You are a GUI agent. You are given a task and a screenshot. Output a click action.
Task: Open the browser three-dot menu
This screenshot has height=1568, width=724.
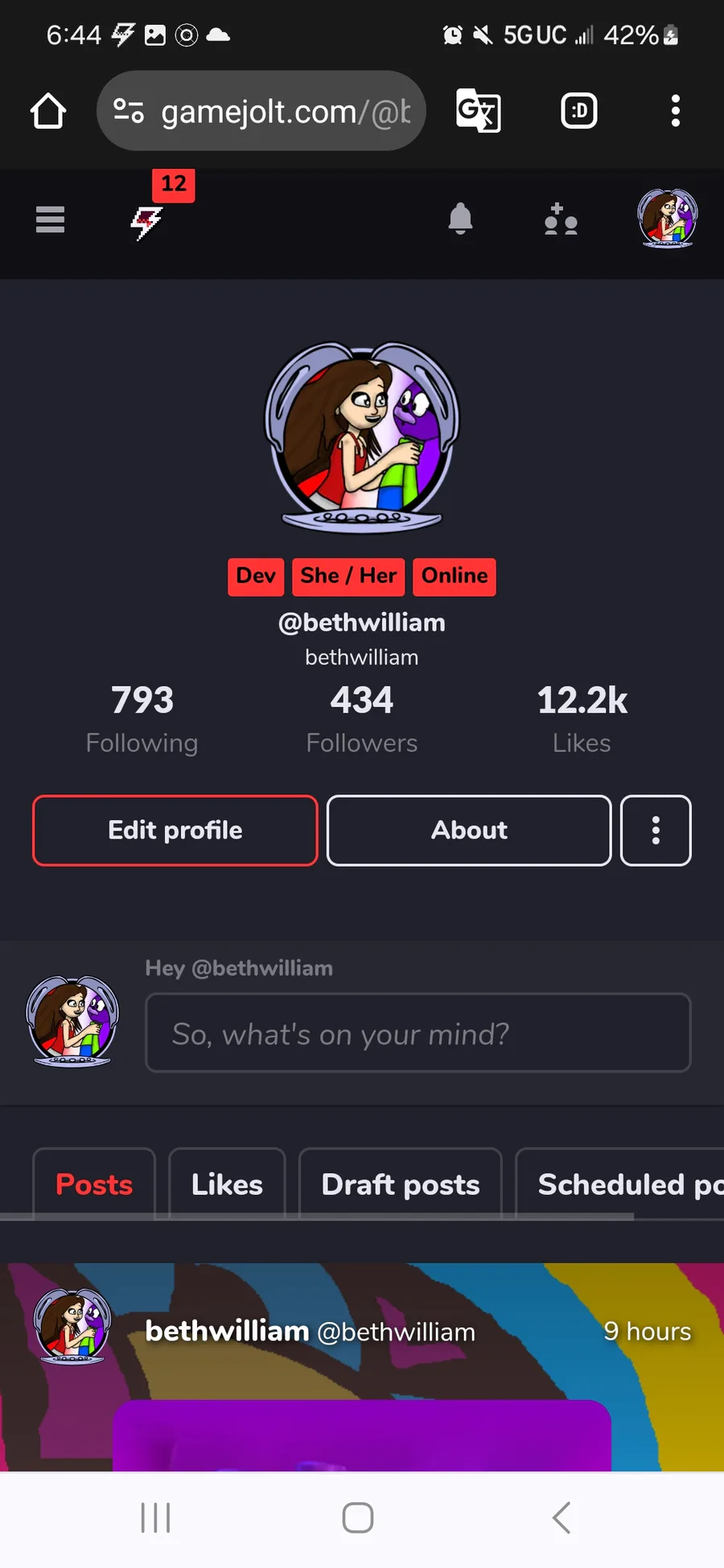tap(676, 111)
